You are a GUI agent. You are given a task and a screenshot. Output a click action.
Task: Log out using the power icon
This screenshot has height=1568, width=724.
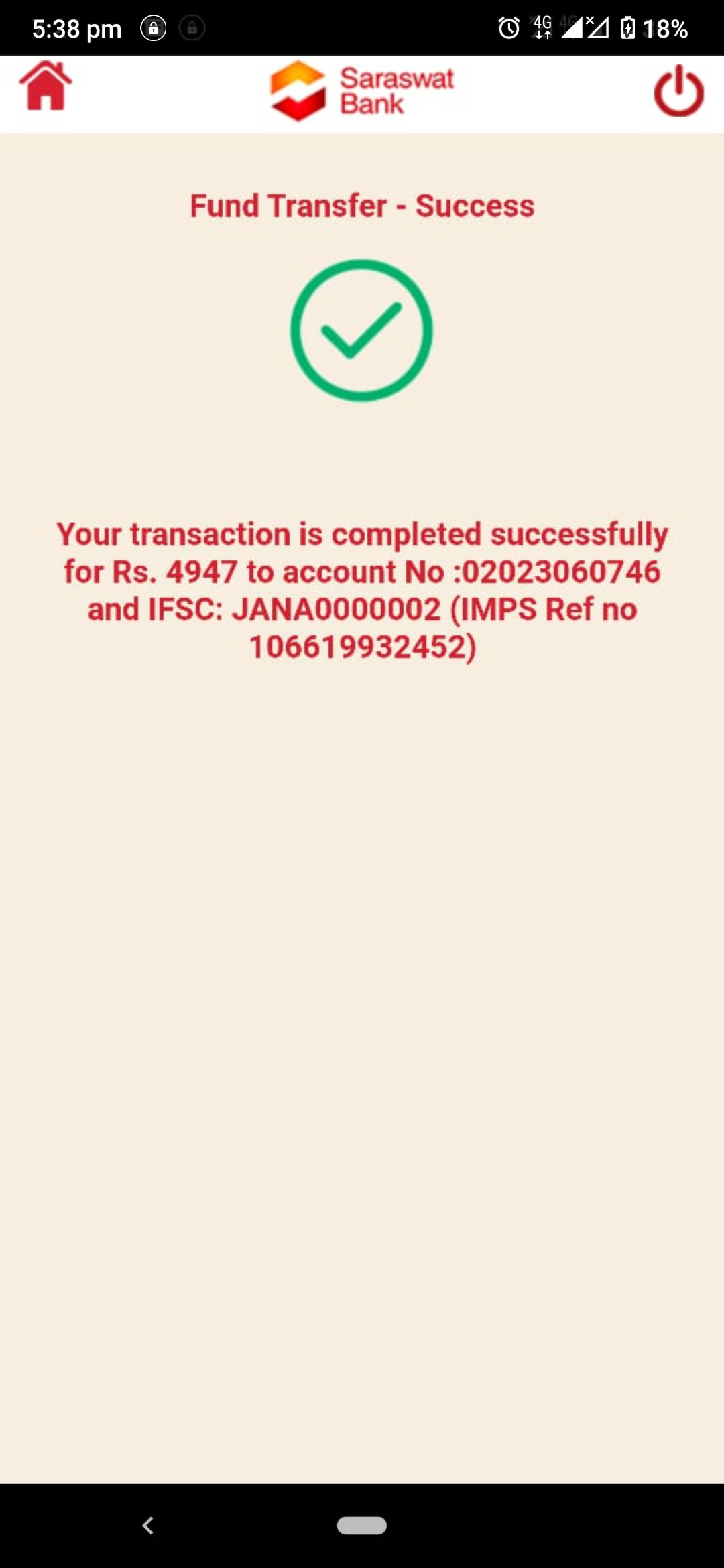pyautogui.click(x=678, y=91)
